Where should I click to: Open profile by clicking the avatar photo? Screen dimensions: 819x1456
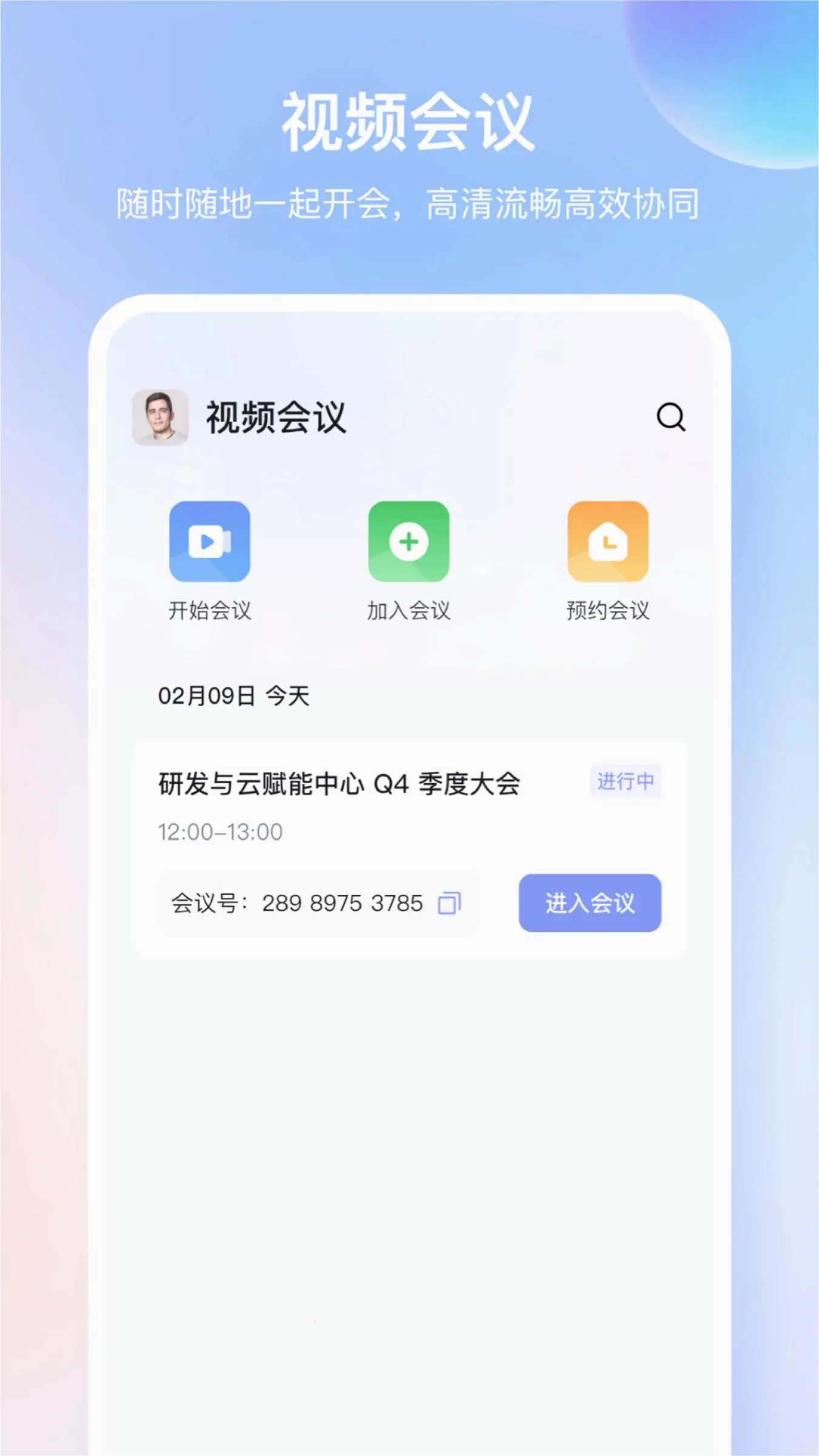[160, 419]
